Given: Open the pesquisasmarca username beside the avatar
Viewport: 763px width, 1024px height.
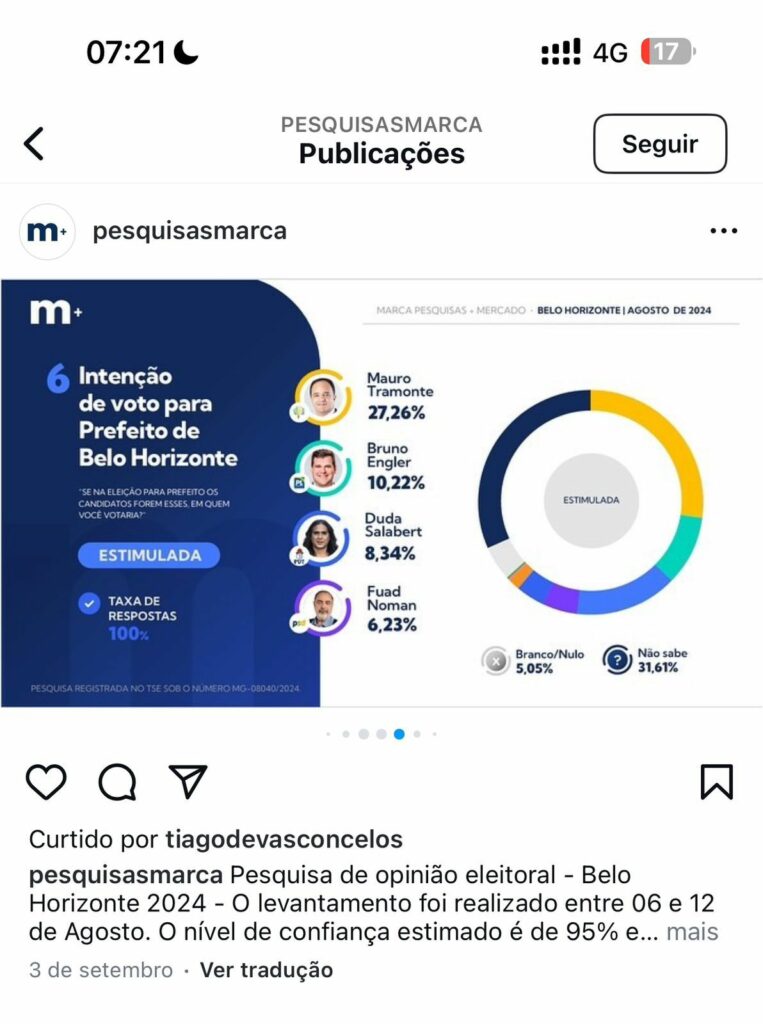Looking at the screenshot, I should (189, 231).
